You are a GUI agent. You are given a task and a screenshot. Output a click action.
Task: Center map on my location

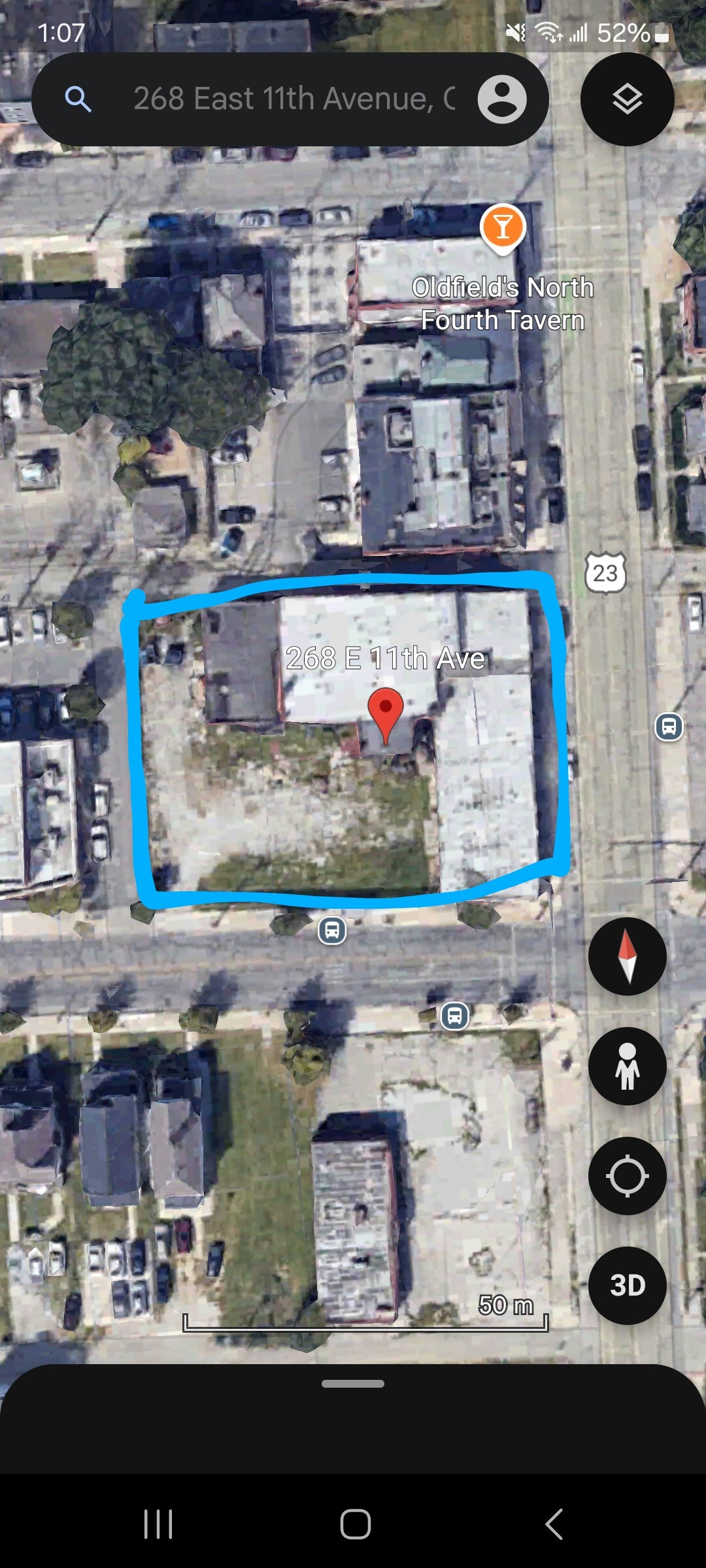tap(627, 1176)
